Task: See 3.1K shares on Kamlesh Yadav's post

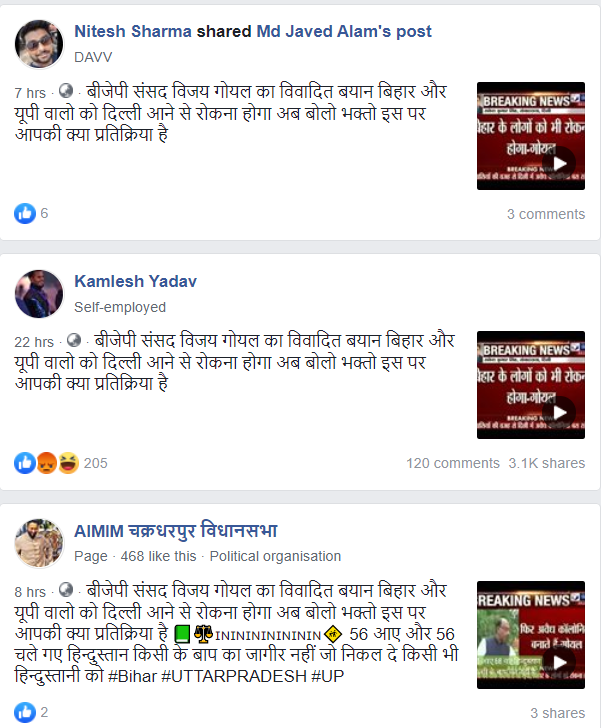Action: [x=546, y=463]
